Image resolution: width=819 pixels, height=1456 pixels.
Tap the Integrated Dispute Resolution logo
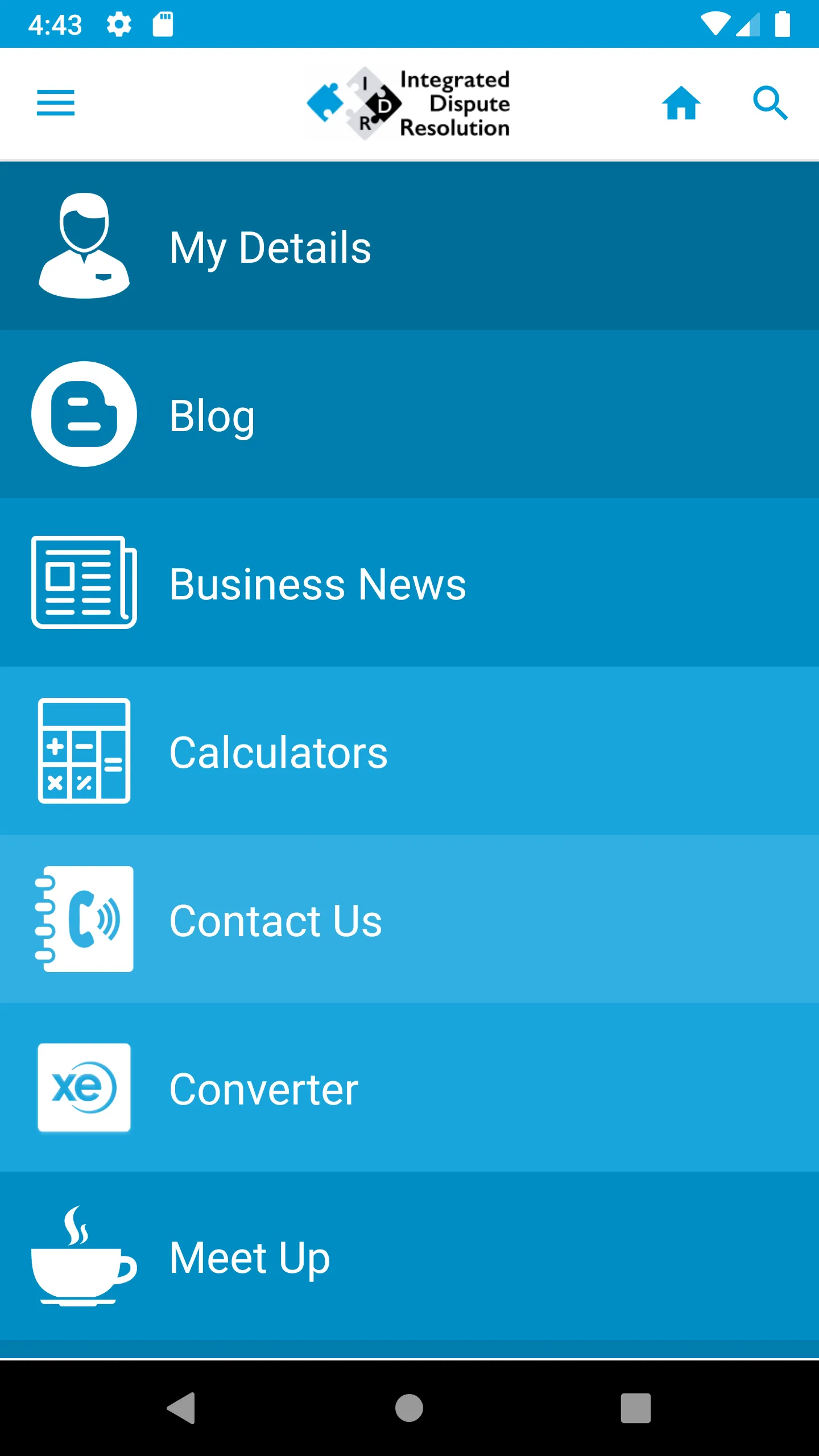coord(409,104)
